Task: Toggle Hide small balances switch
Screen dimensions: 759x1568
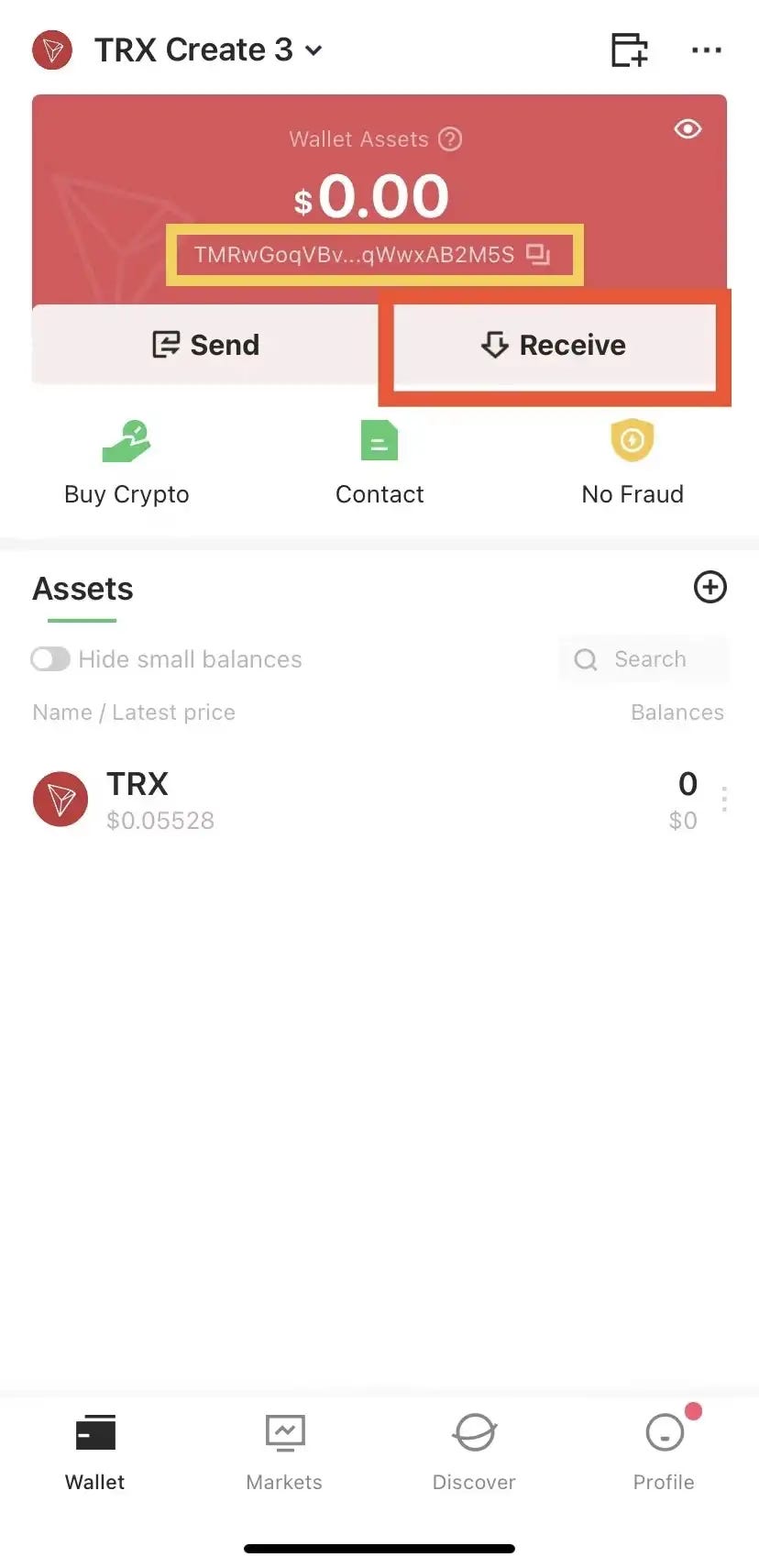Action: [50, 659]
